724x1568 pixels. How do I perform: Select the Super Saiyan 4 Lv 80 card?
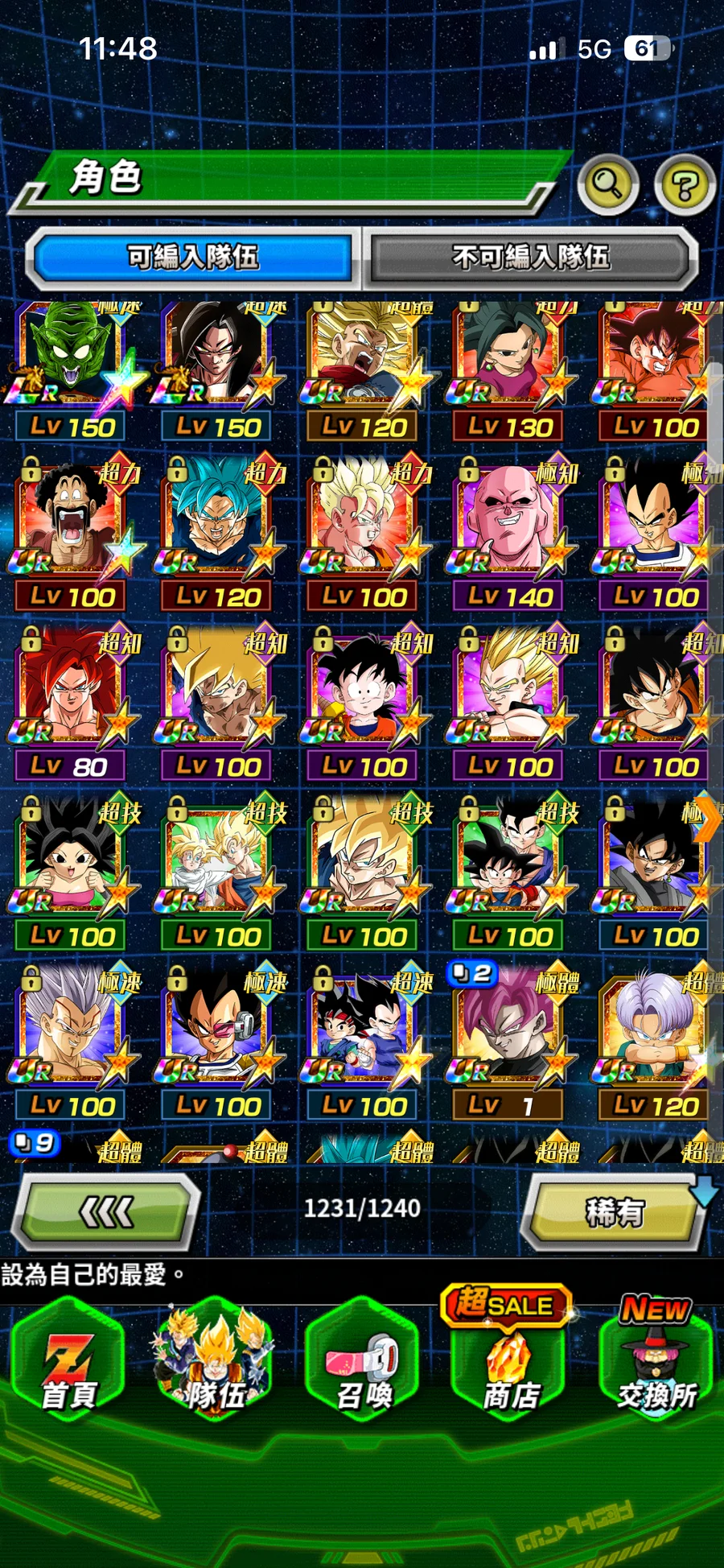pyautogui.click(x=71, y=694)
